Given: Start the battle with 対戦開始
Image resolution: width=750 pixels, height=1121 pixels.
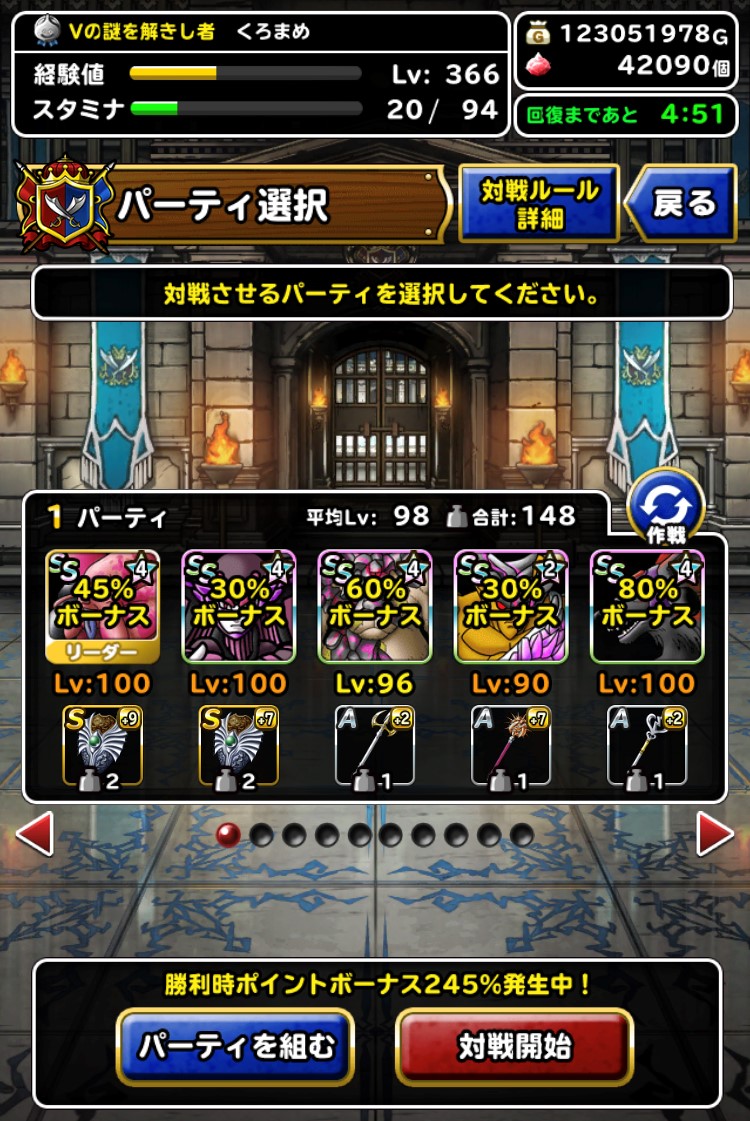Looking at the screenshot, I should click(x=515, y=1046).
